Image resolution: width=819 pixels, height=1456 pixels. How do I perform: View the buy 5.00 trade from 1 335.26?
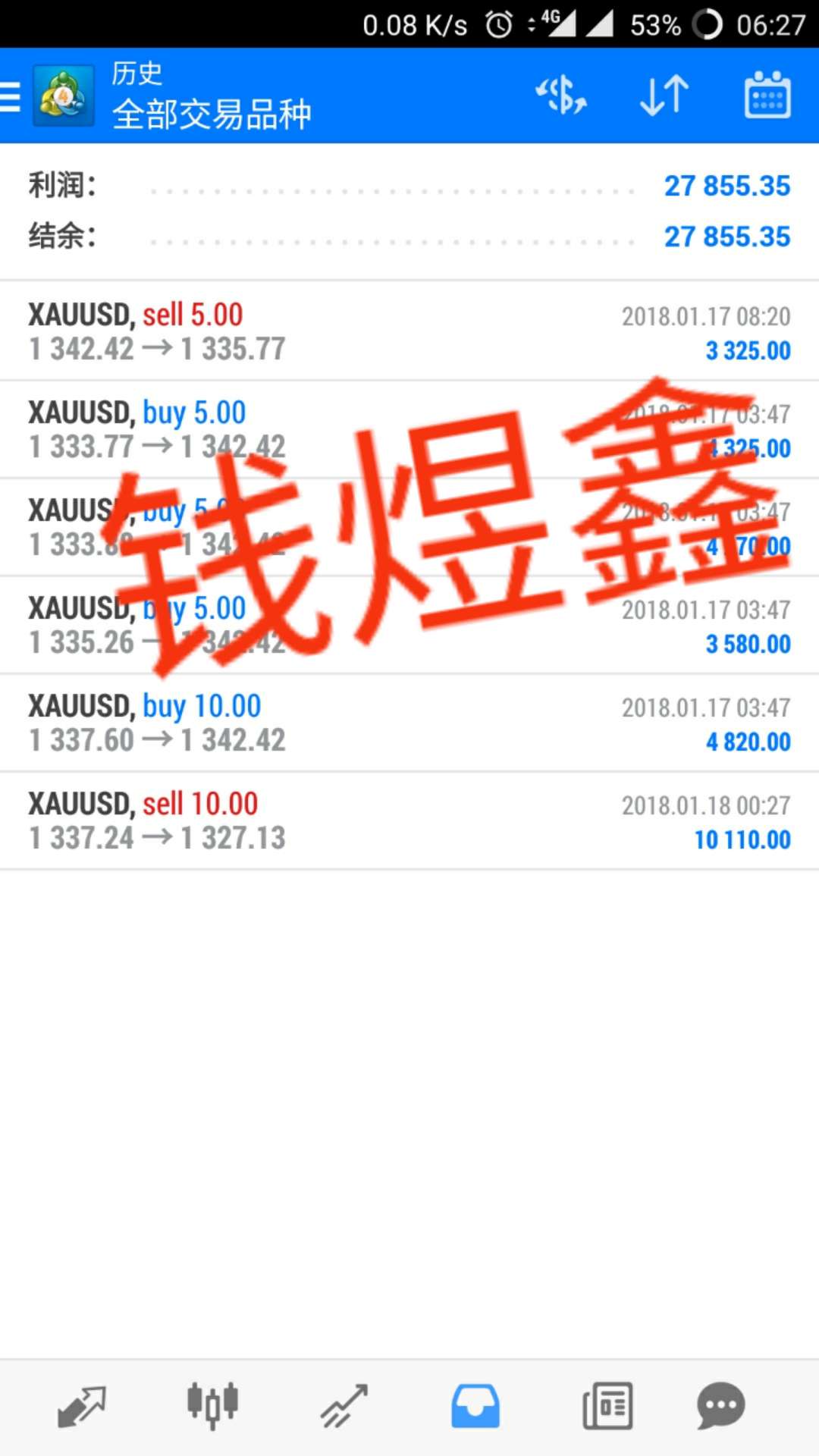pos(409,626)
